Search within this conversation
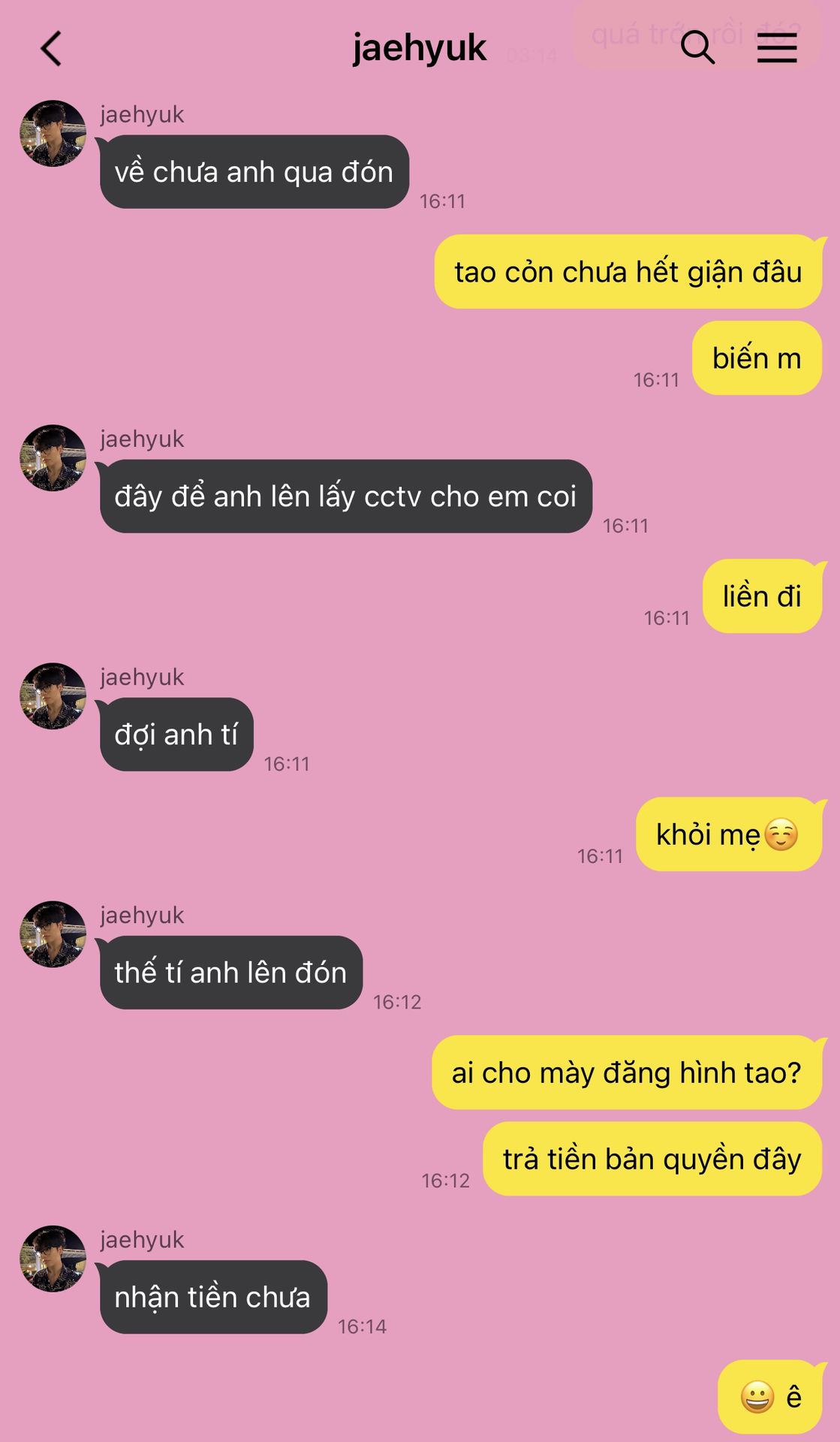 click(697, 47)
